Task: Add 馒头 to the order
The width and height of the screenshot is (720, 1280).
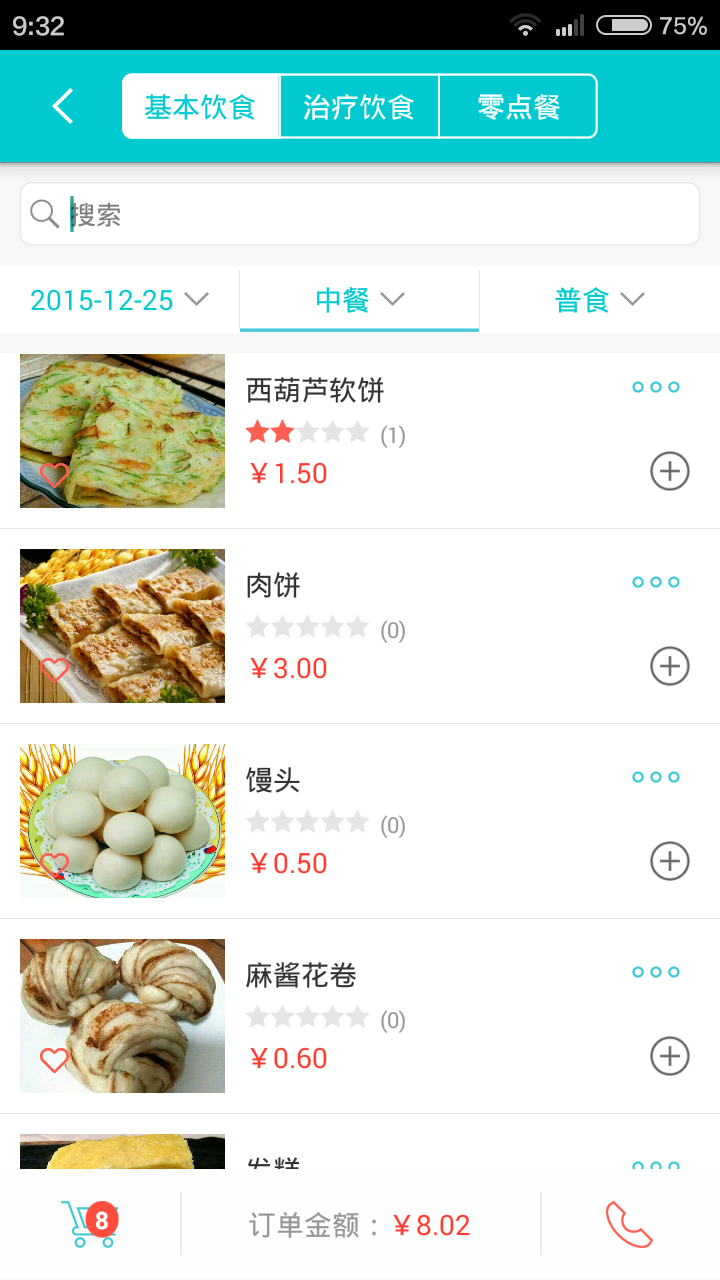Action: 670,861
